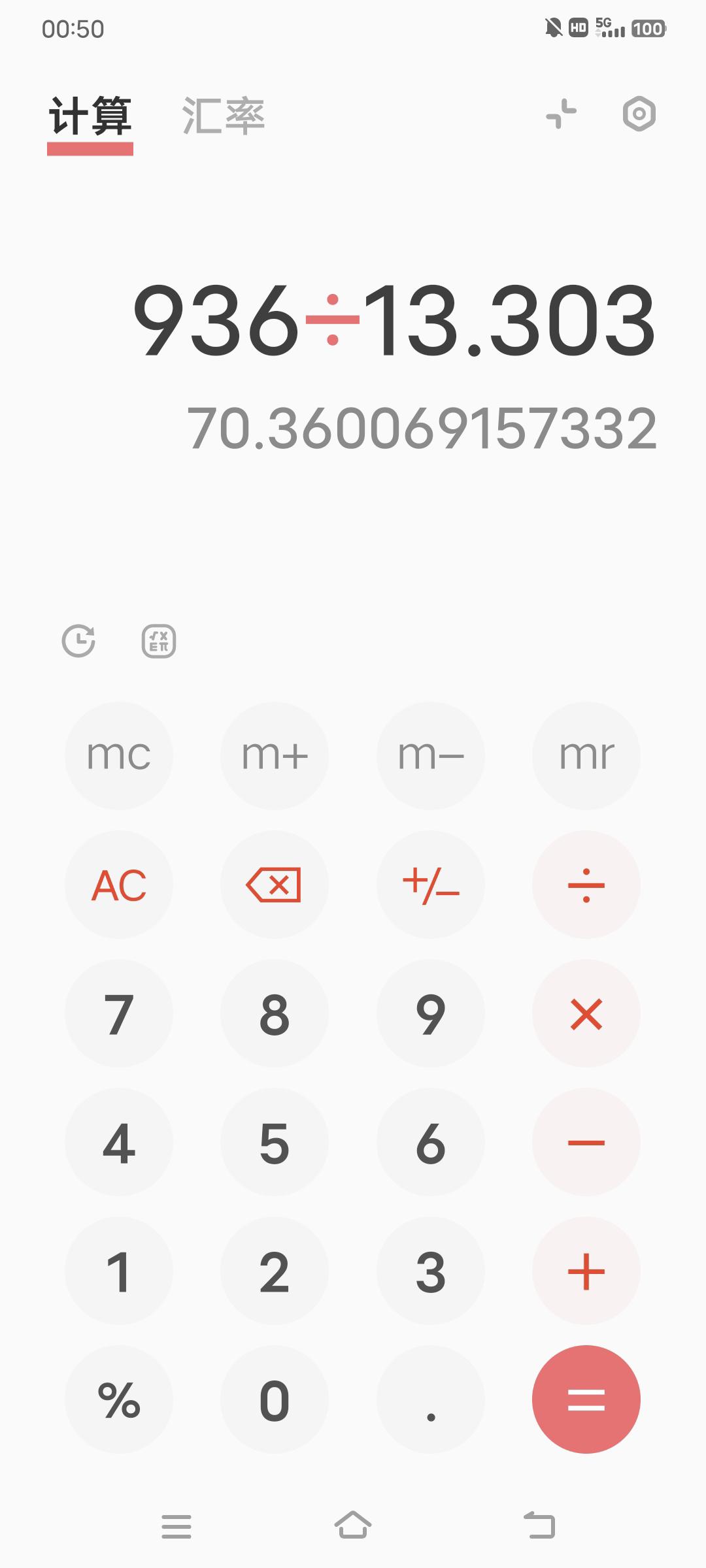
Task: Switch to the 汇率 exchange rate tab
Action: (223, 116)
